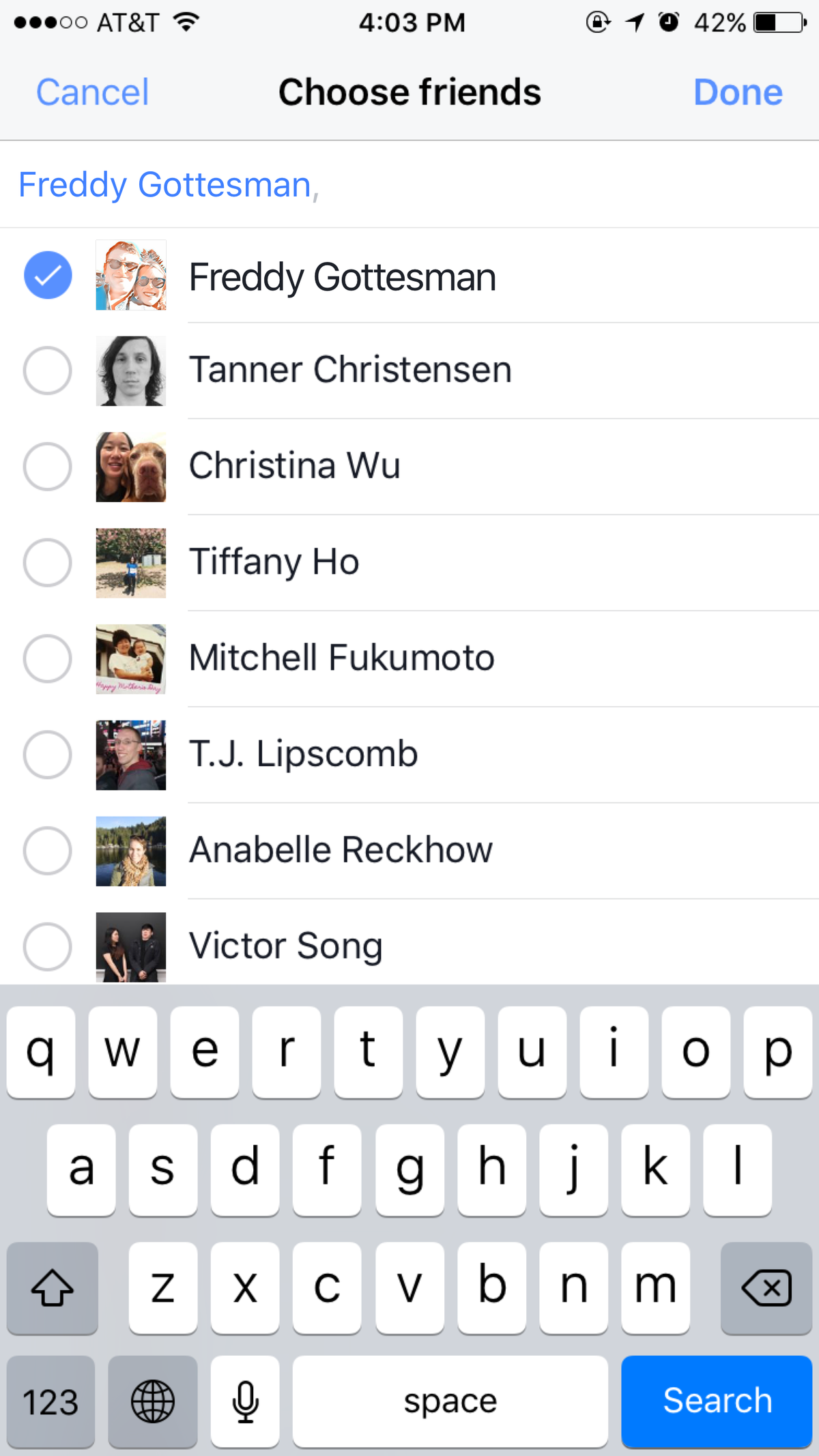
Task: Tap the backspace key
Action: coord(766,1287)
